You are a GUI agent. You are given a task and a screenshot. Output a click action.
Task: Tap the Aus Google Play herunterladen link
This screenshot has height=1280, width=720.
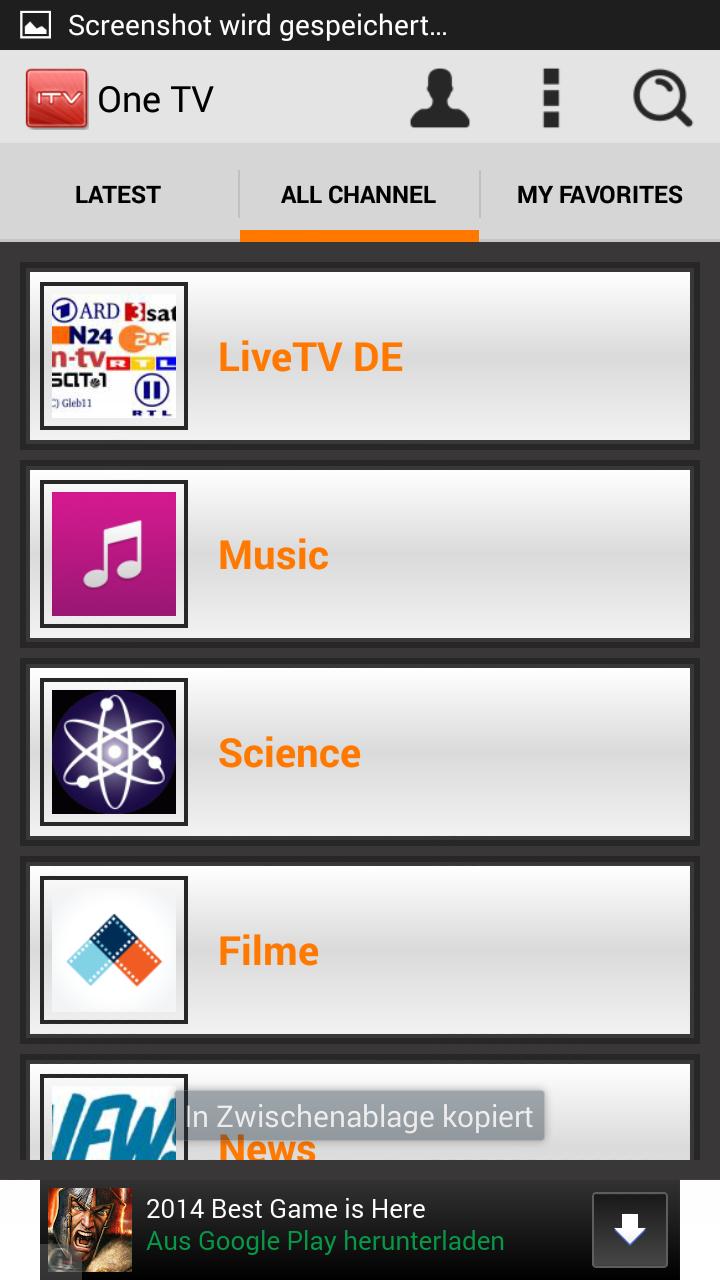tap(324, 1240)
